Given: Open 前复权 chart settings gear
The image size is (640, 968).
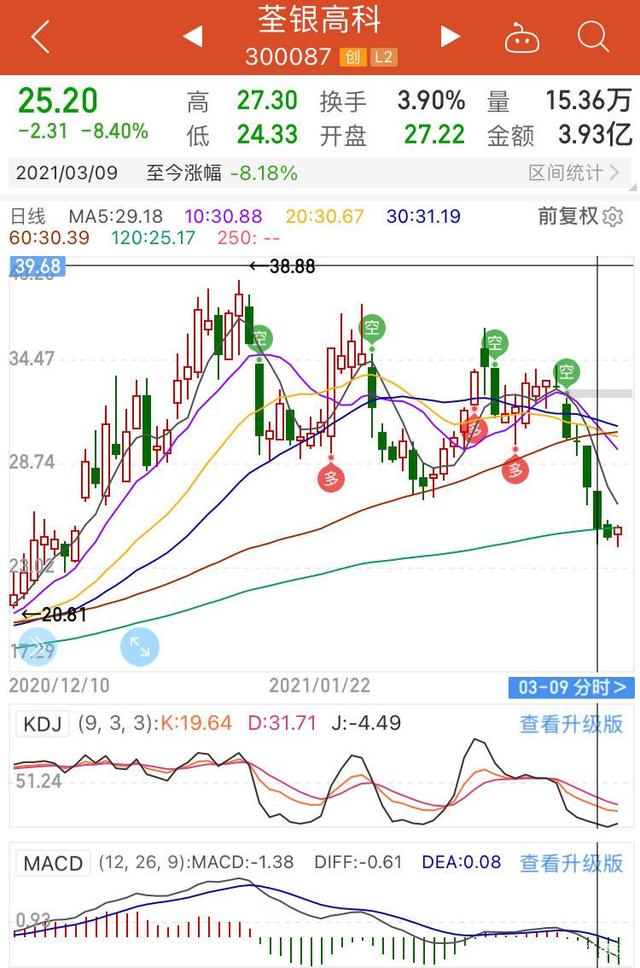Looking at the screenshot, I should (613, 217).
